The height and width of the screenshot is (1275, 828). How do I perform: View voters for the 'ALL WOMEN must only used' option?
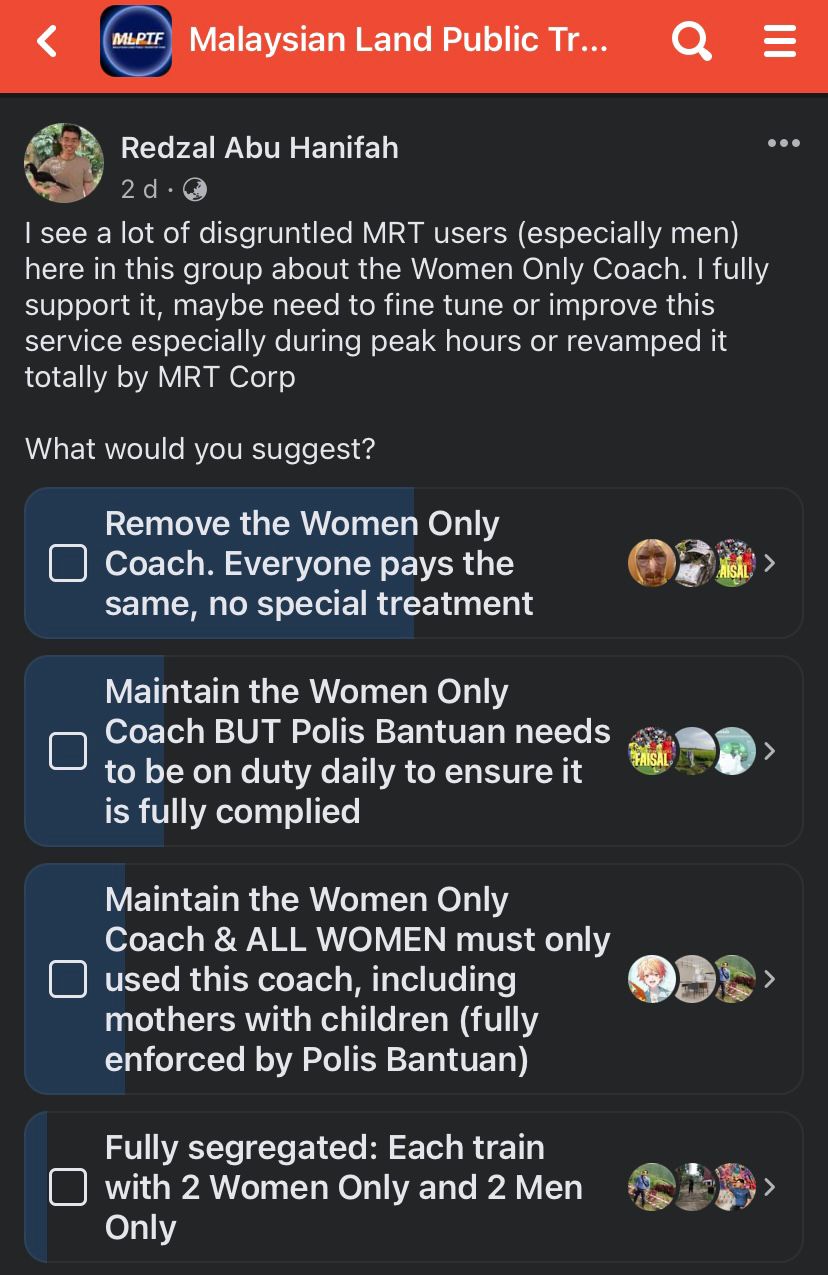point(702,978)
